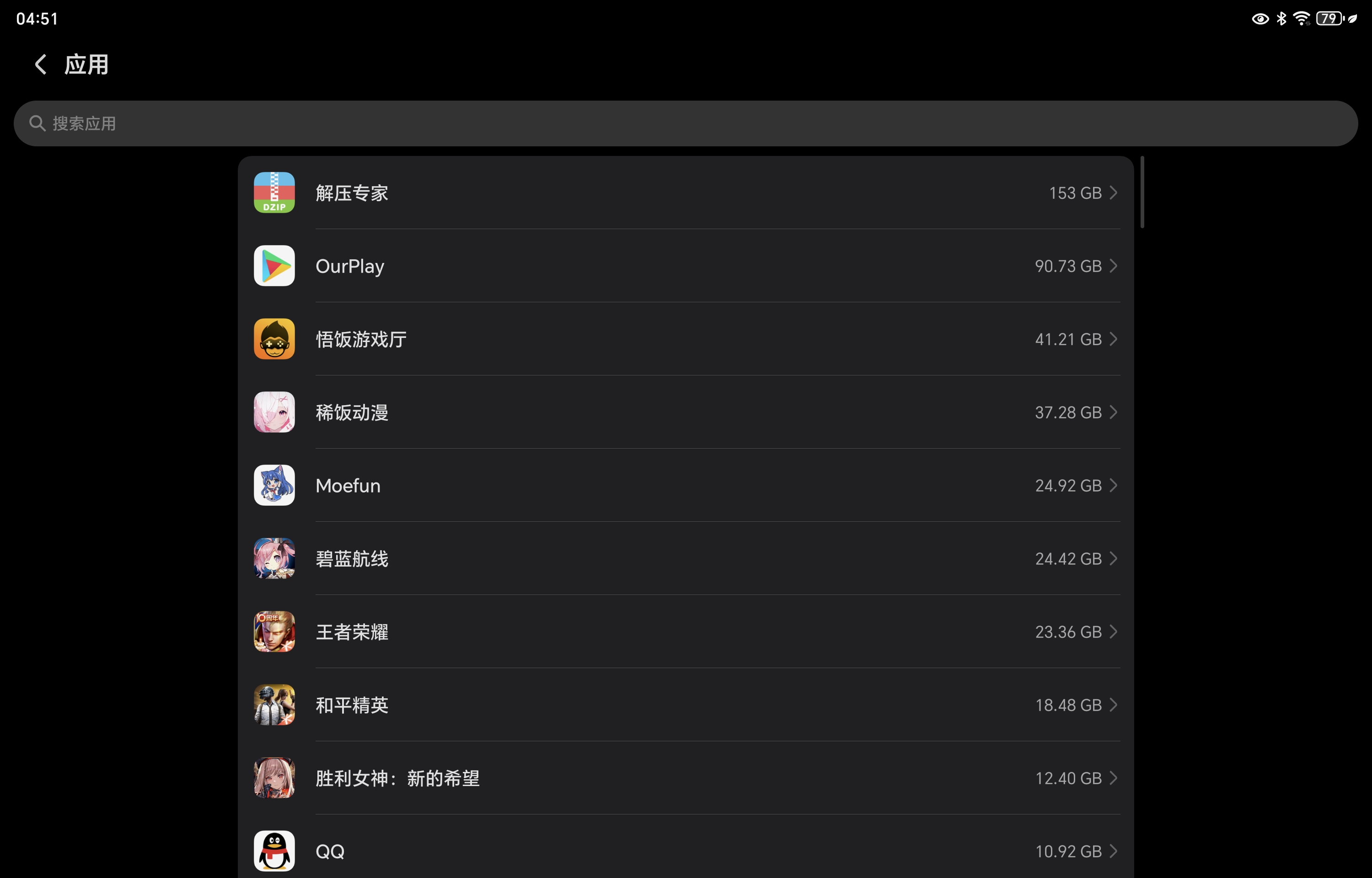Go back from the 应用 screen
1372x878 pixels.
[40, 64]
